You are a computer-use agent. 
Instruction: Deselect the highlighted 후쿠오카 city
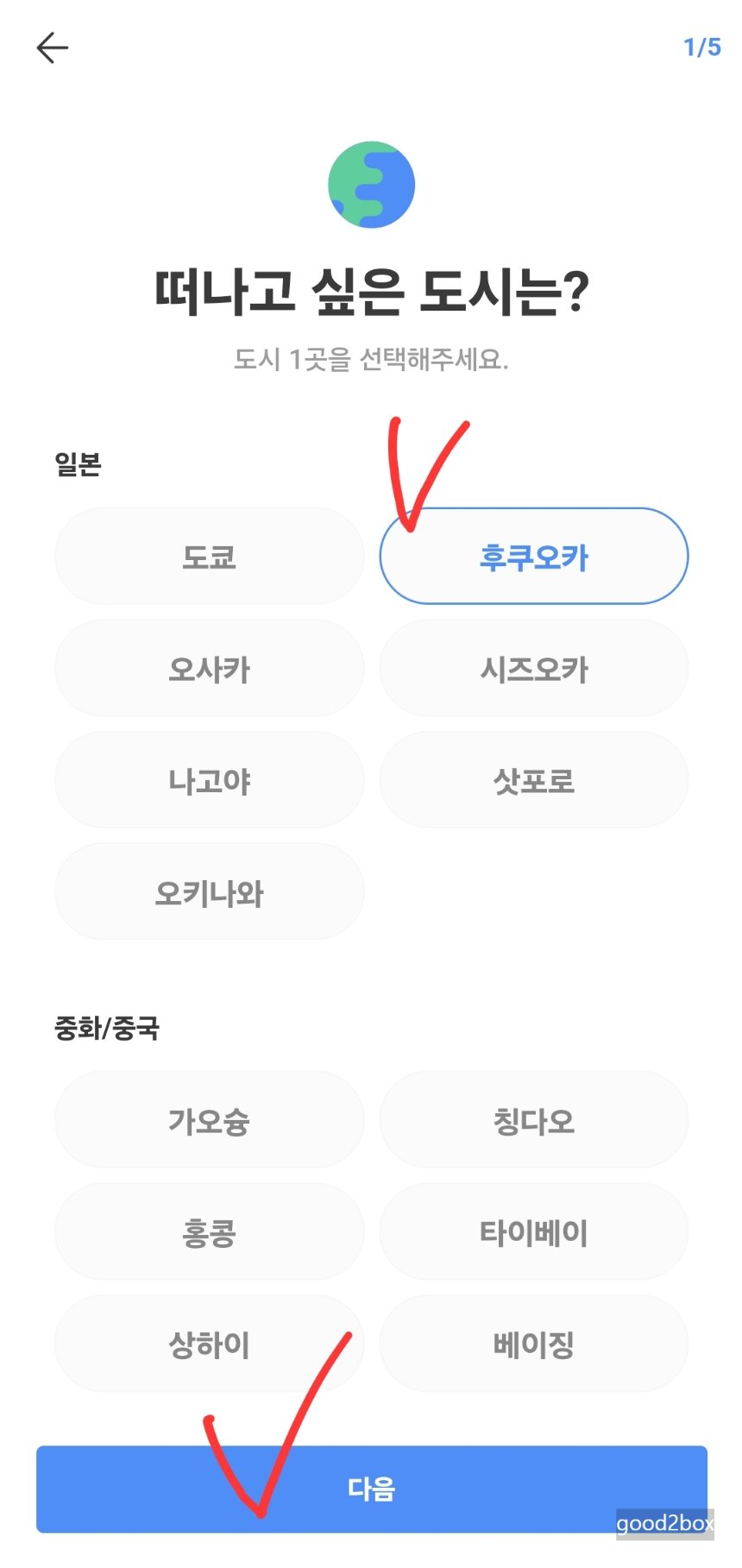pyautogui.click(x=533, y=557)
